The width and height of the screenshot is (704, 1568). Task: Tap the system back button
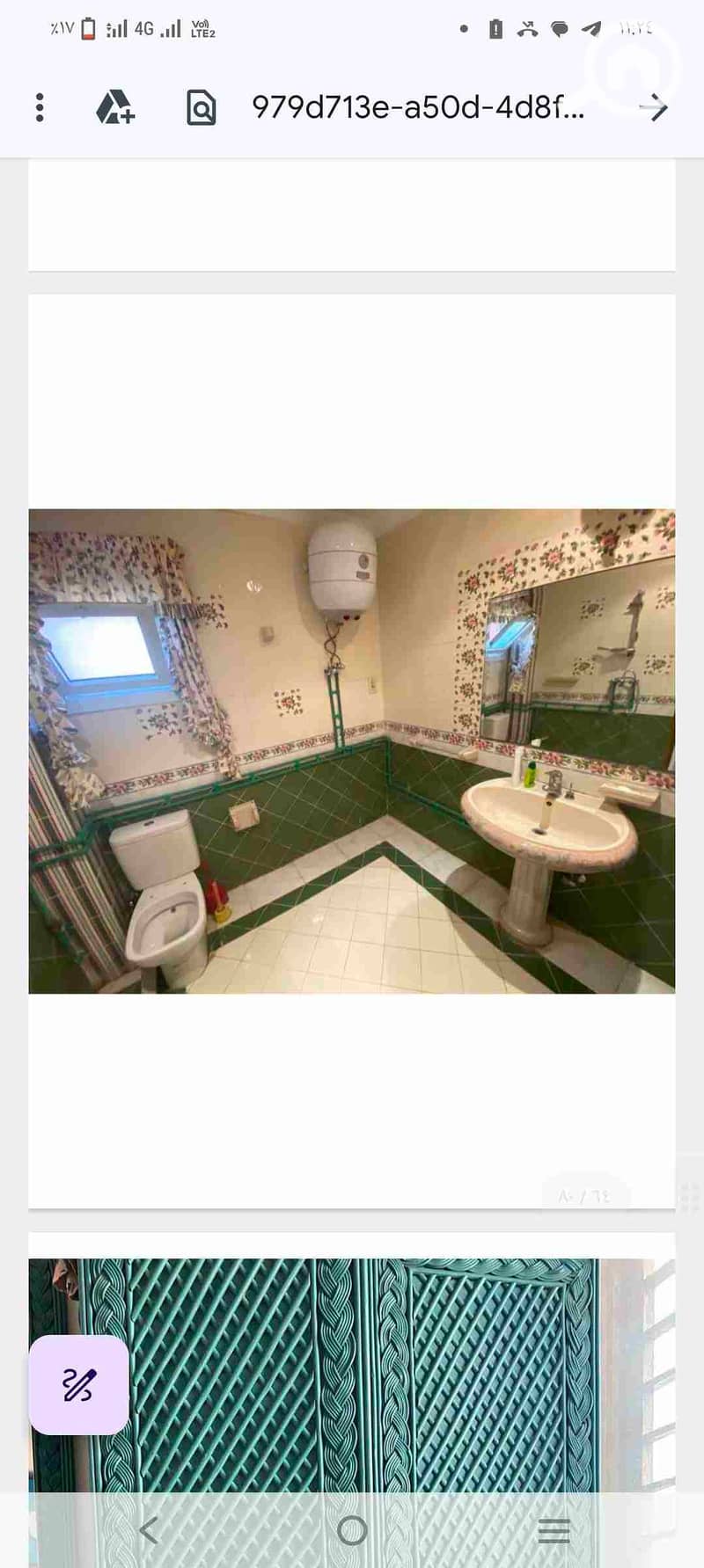coord(149,1530)
